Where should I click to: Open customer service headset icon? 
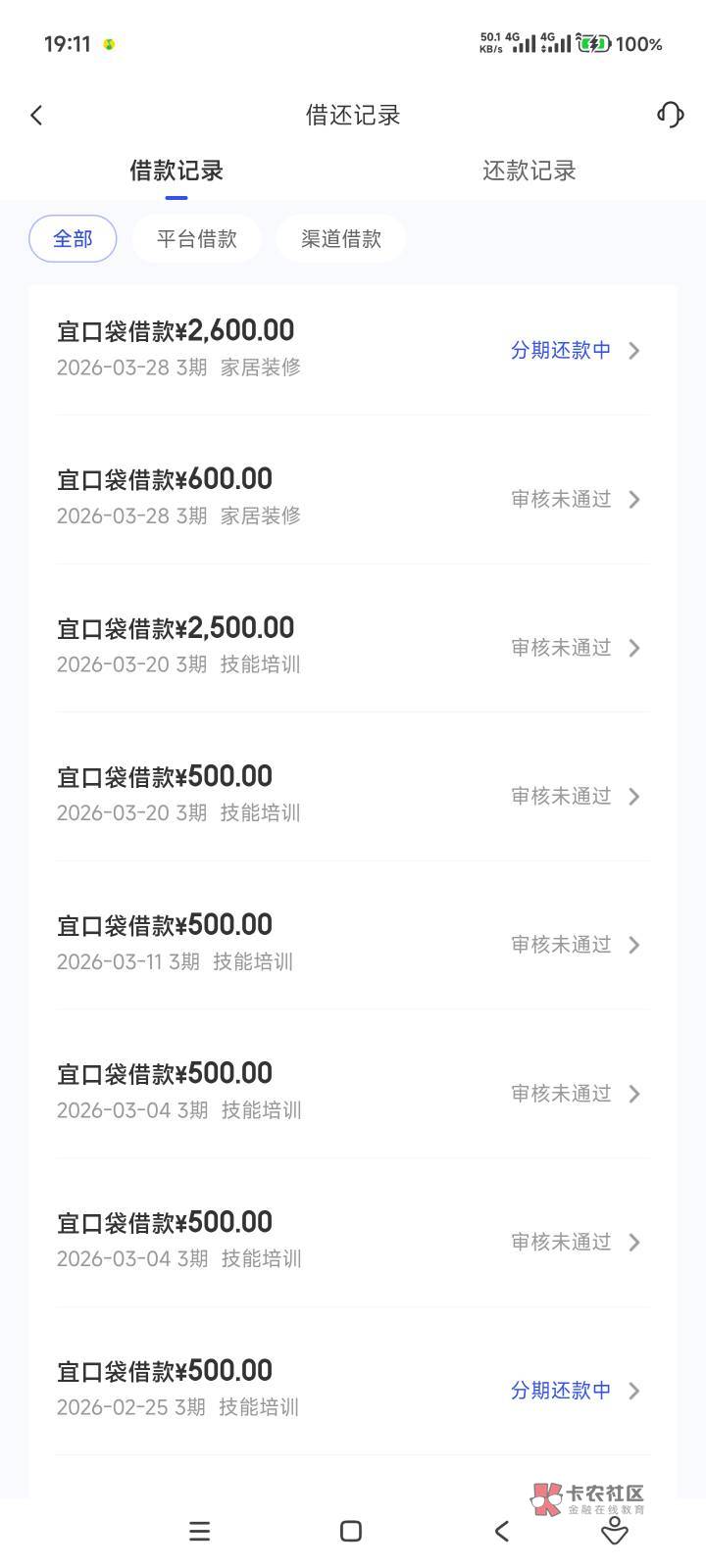tap(670, 115)
